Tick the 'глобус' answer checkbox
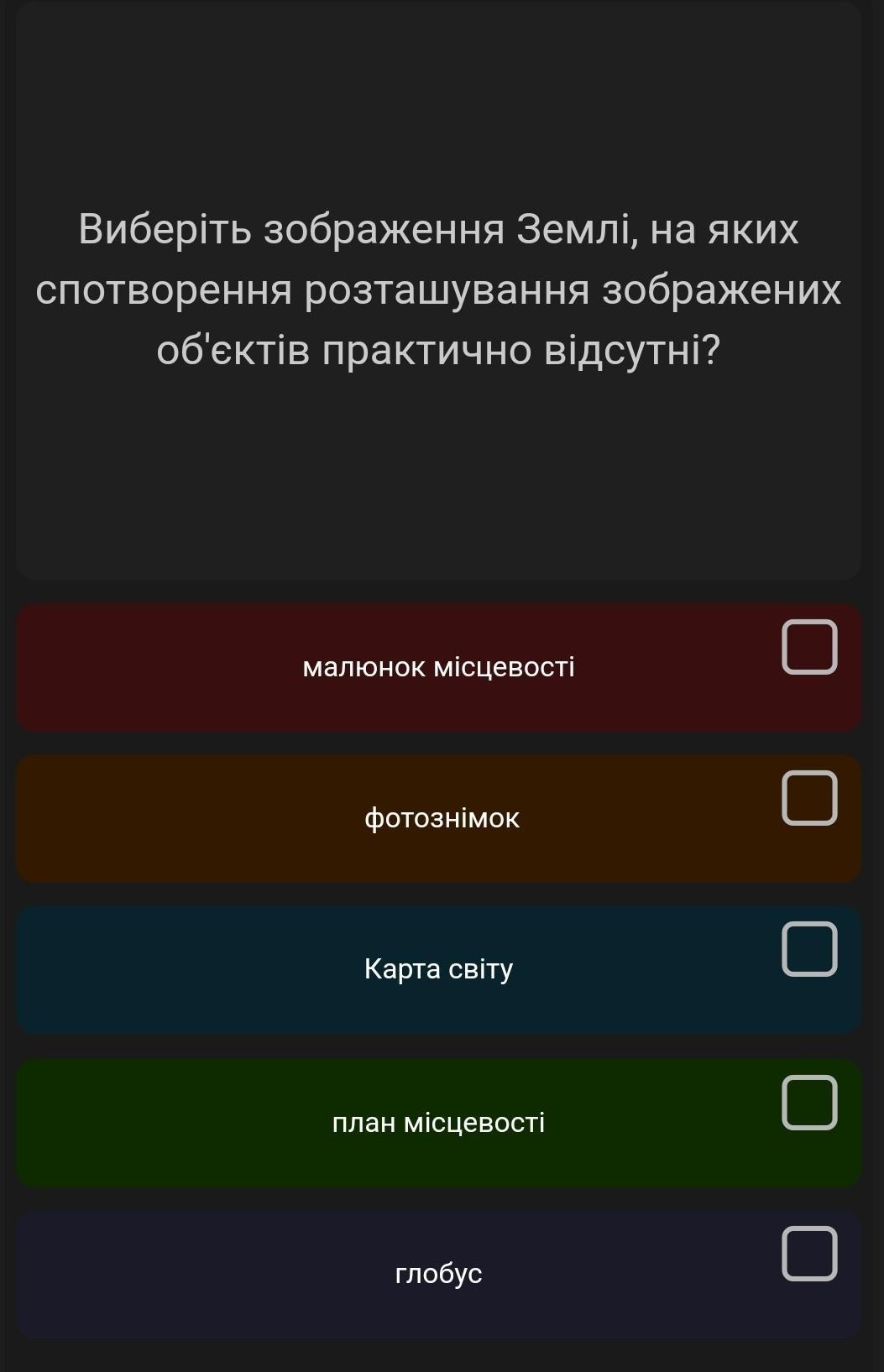This screenshot has width=884, height=1372. (x=809, y=1254)
